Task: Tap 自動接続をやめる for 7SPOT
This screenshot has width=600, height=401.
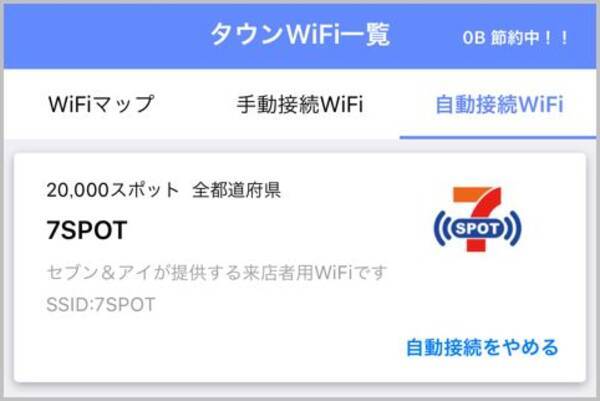Action: pyautogui.click(x=482, y=347)
